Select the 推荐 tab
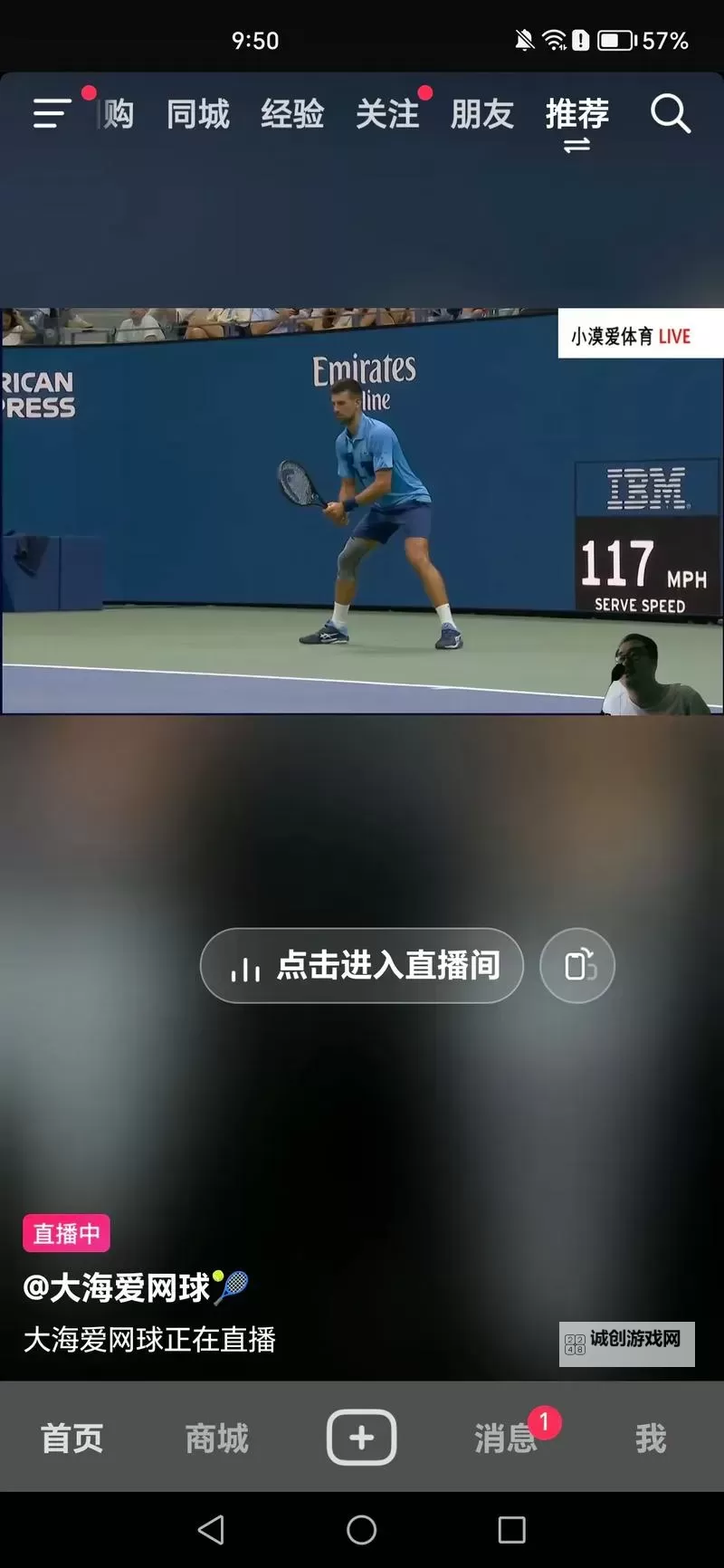The width and height of the screenshot is (724, 1568). 576,115
